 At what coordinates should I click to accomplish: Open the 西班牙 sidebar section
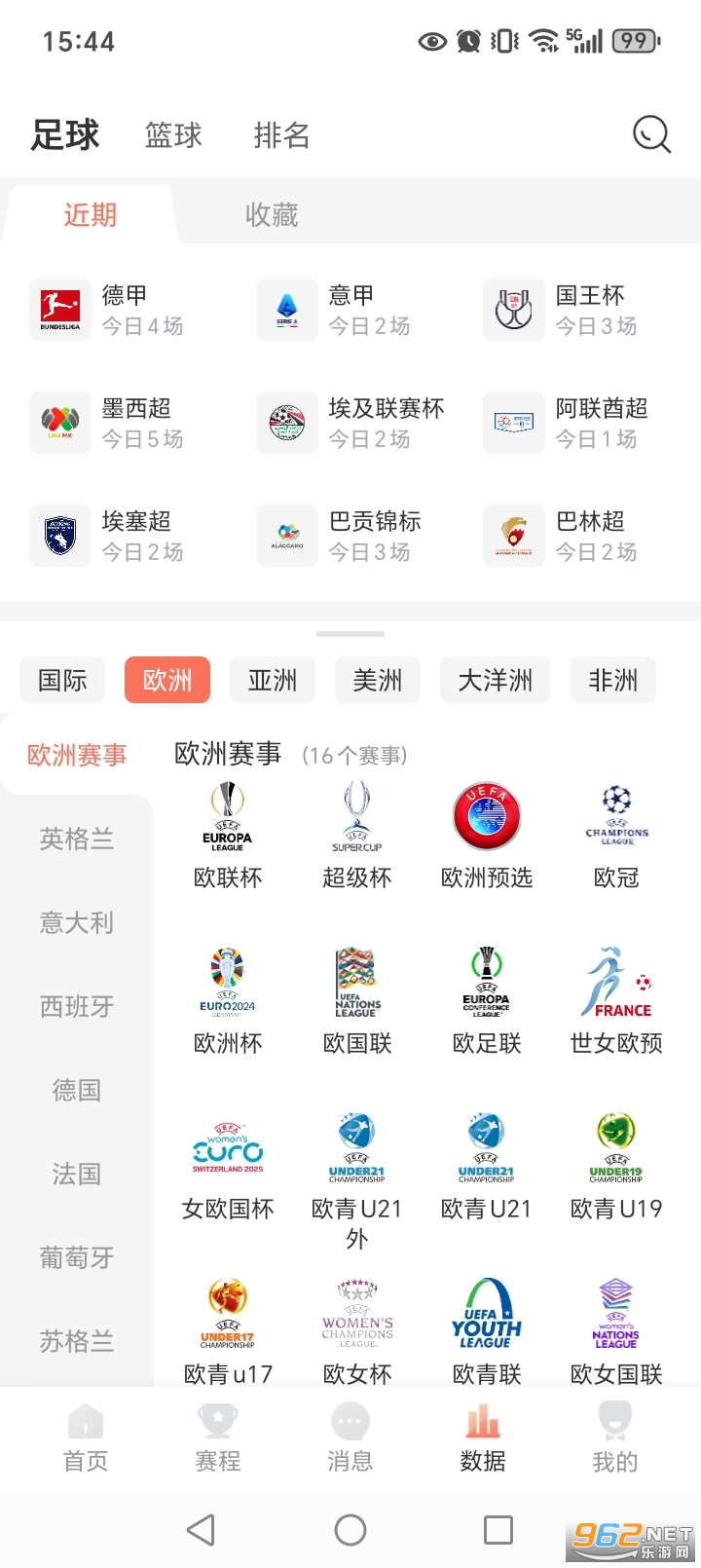[76, 1007]
